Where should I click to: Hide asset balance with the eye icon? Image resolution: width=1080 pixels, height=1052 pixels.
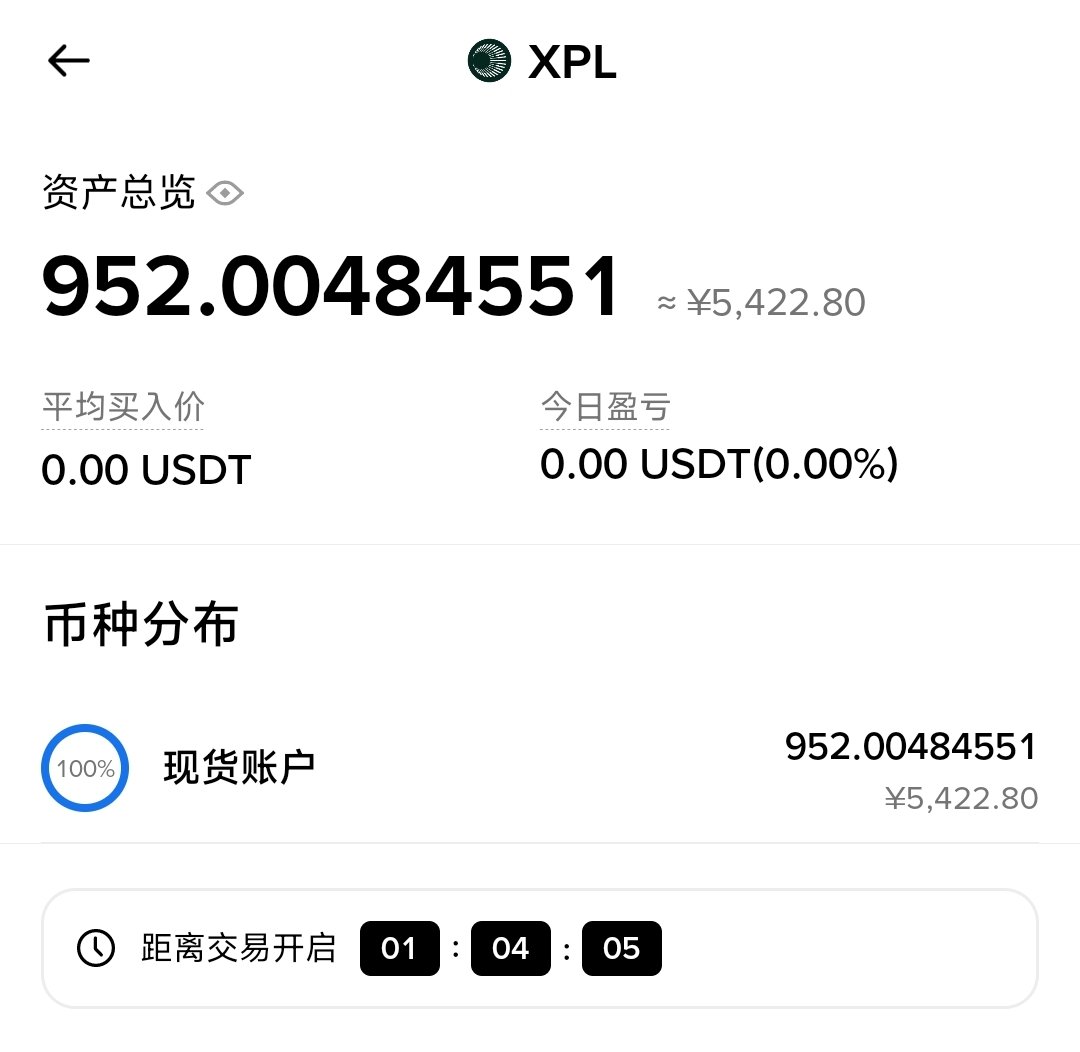pyautogui.click(x=225, y=193)
